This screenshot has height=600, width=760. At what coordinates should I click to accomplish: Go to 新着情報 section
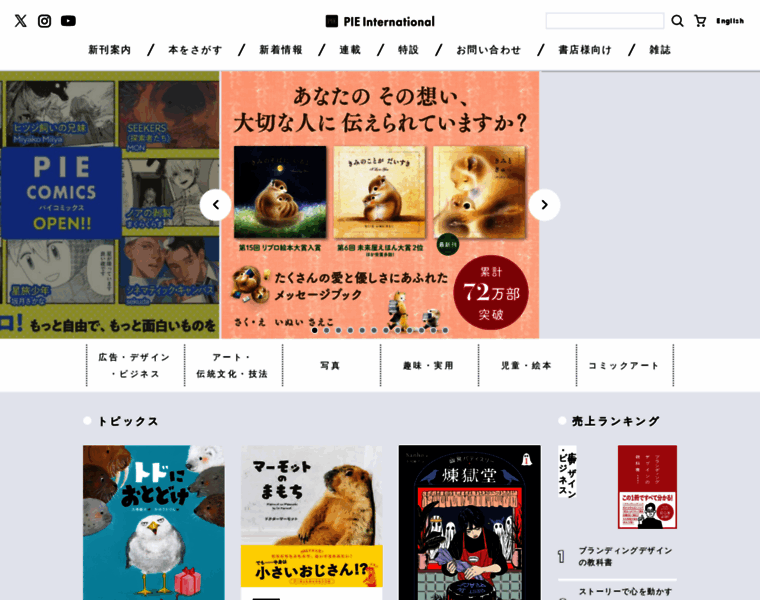(x=281, y=50)
